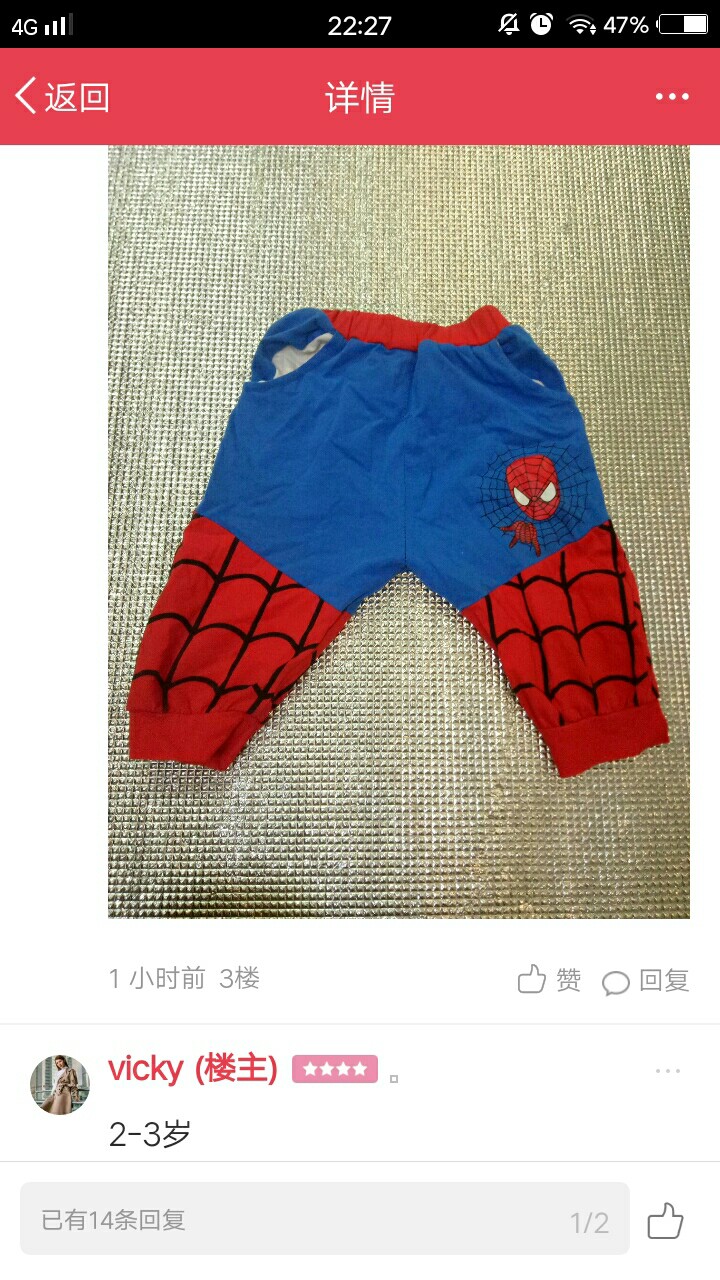
Task: Open more options on vicky's post
Action: click(x=668, y=1071)
